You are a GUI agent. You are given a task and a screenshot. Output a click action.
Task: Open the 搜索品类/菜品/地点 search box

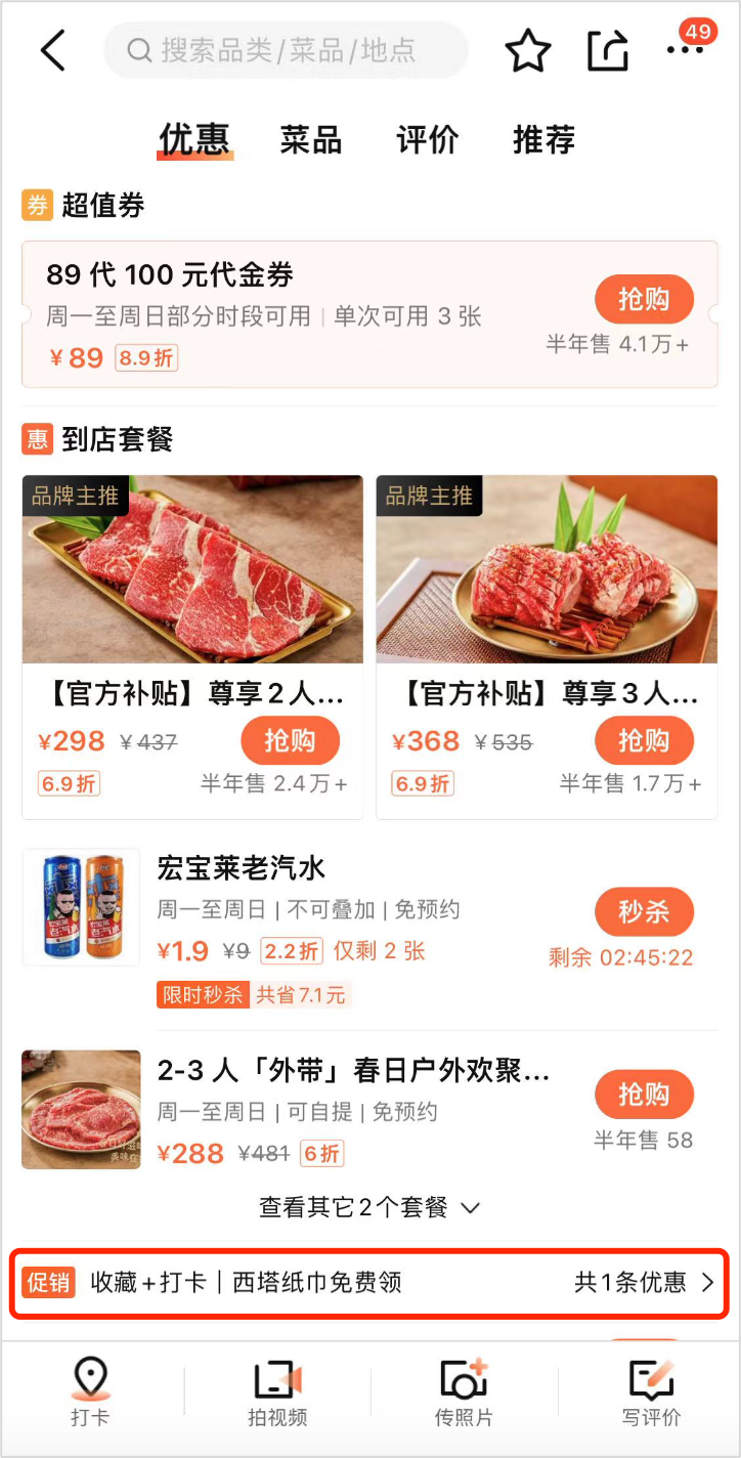point(286,50)
